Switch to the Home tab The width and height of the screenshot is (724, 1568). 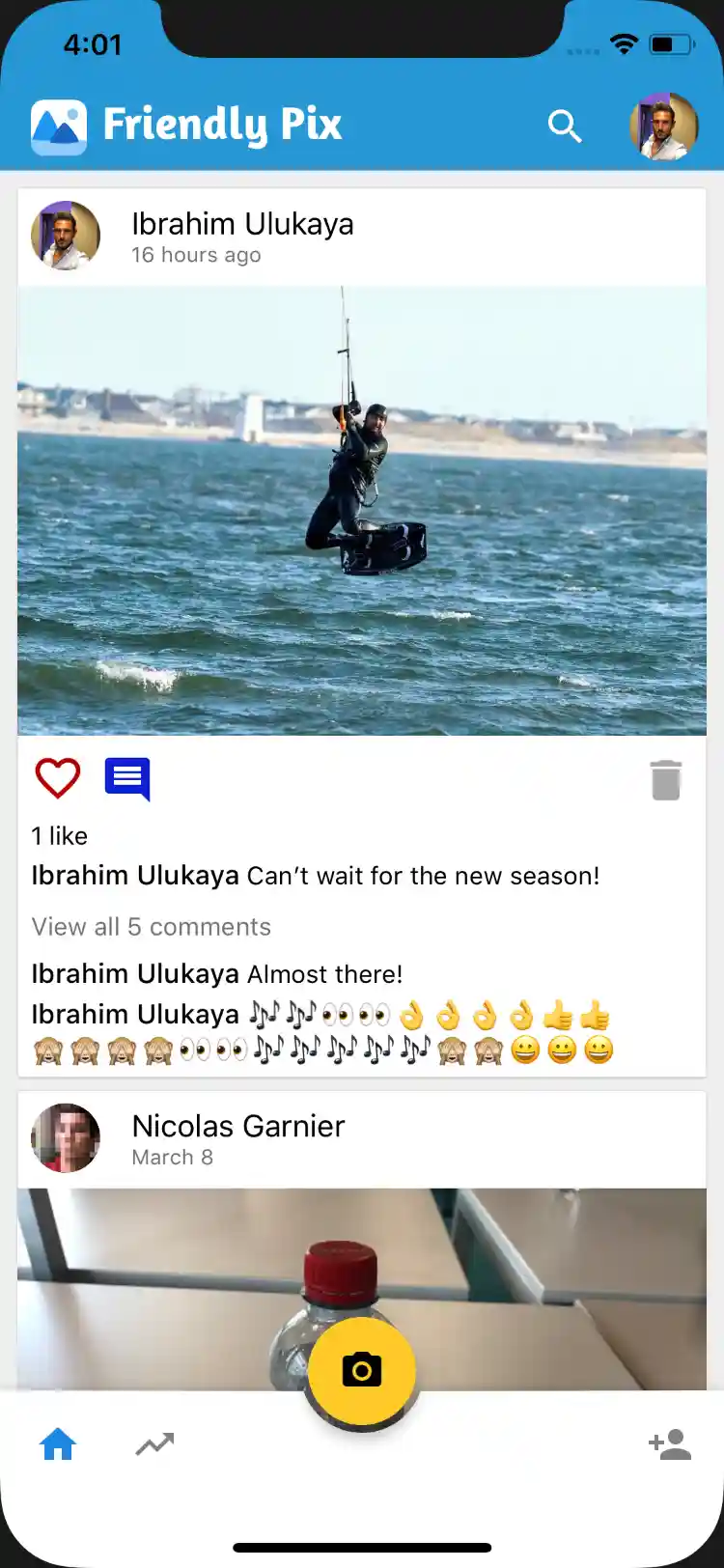click(58, 1444)
